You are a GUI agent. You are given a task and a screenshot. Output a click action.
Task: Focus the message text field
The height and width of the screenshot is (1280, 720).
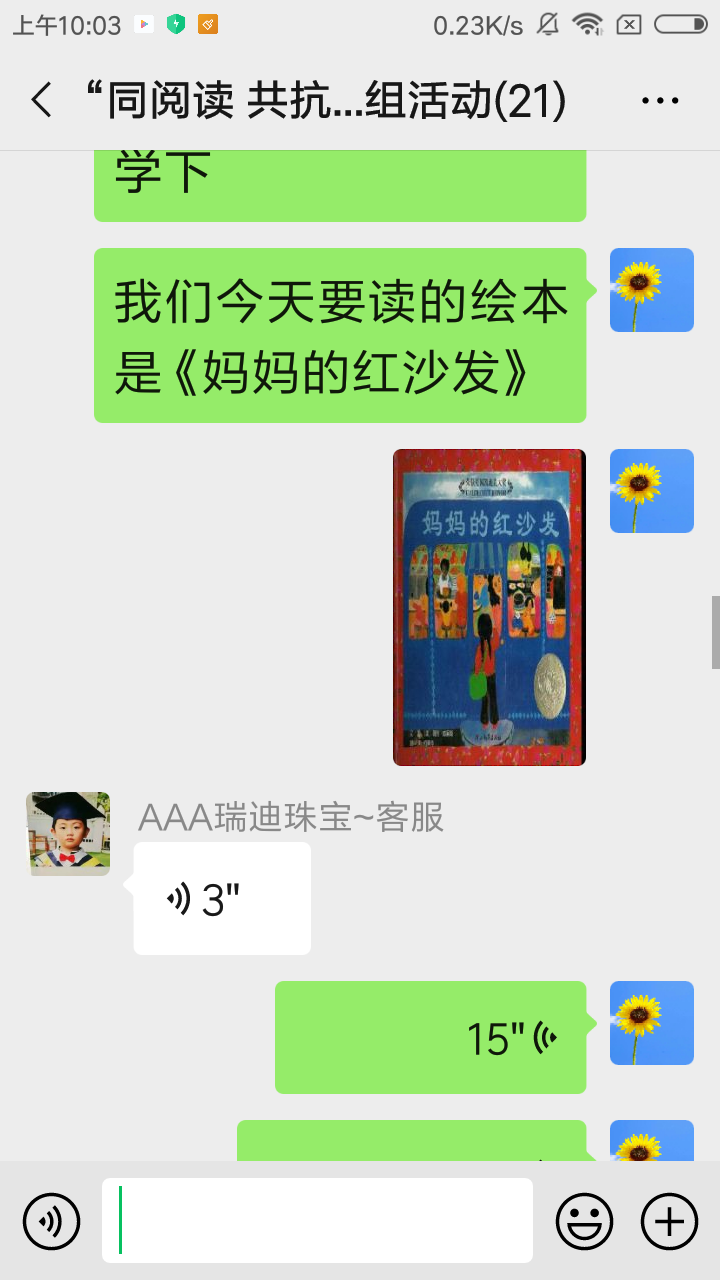[317, 1220]
